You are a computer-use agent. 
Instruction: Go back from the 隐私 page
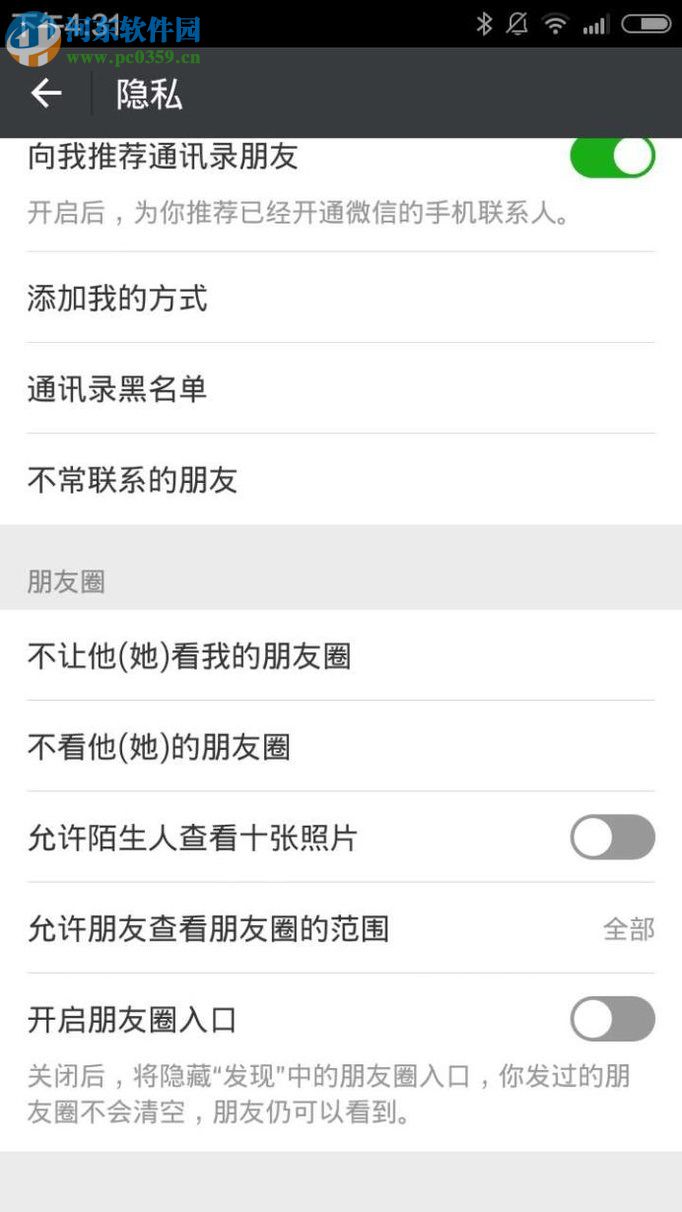pos(46,93)
